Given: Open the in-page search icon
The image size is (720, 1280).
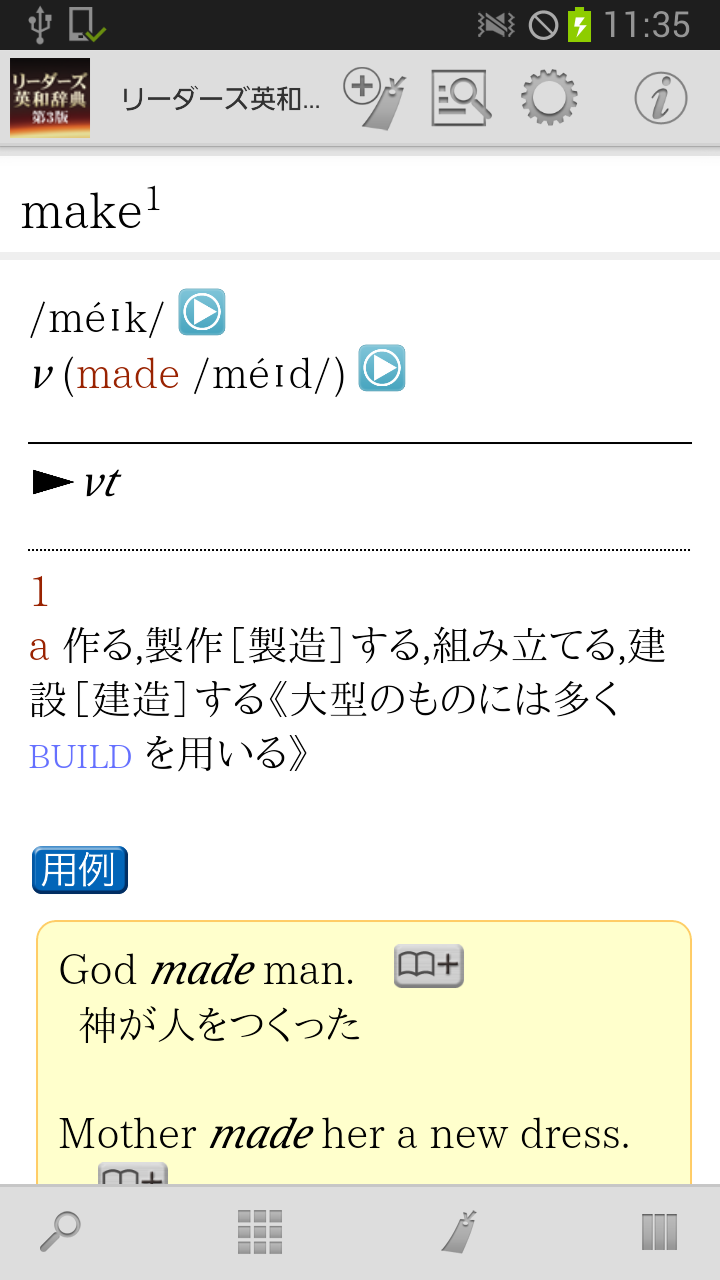Looking at the screenshot, I should tap(460, 98).
